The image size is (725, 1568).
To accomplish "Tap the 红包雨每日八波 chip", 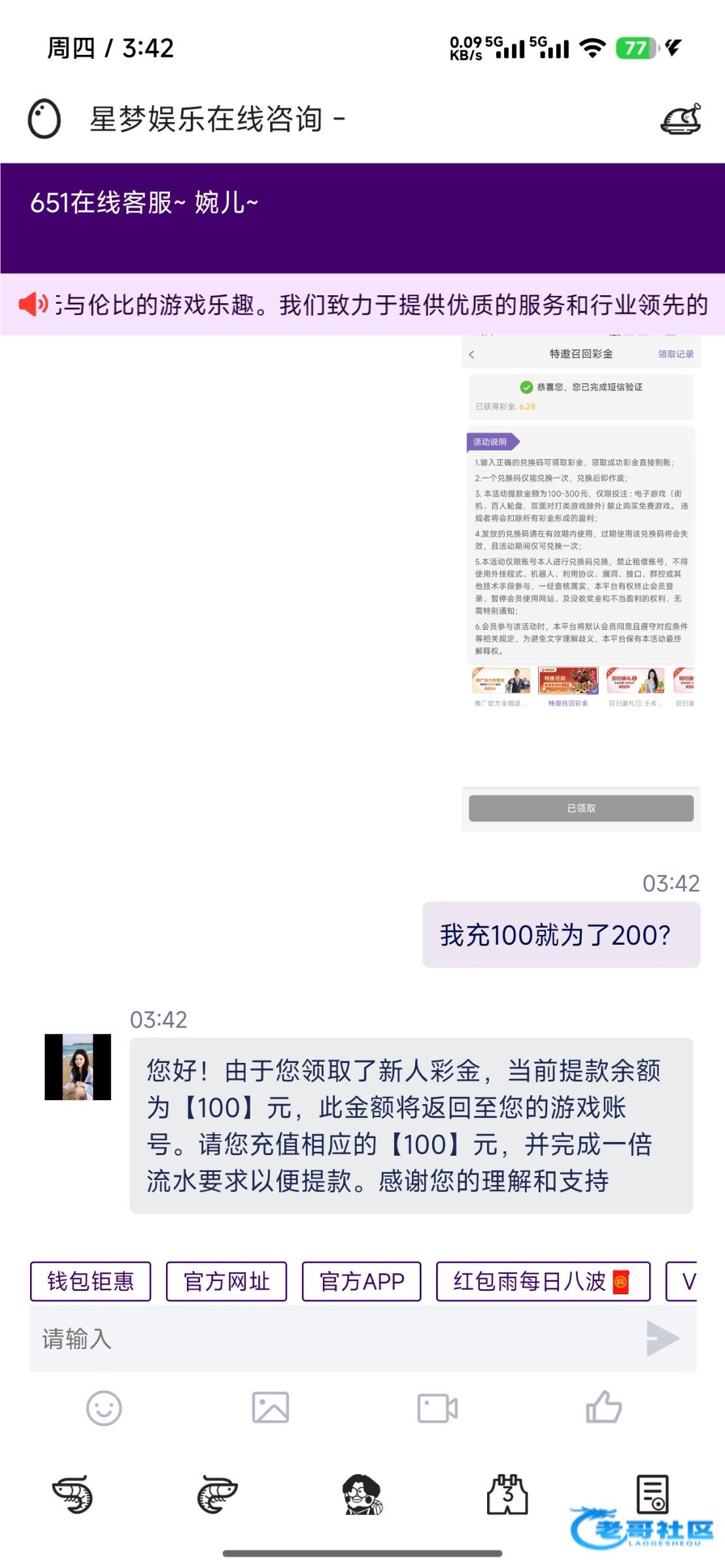I will pos(542,1281).
